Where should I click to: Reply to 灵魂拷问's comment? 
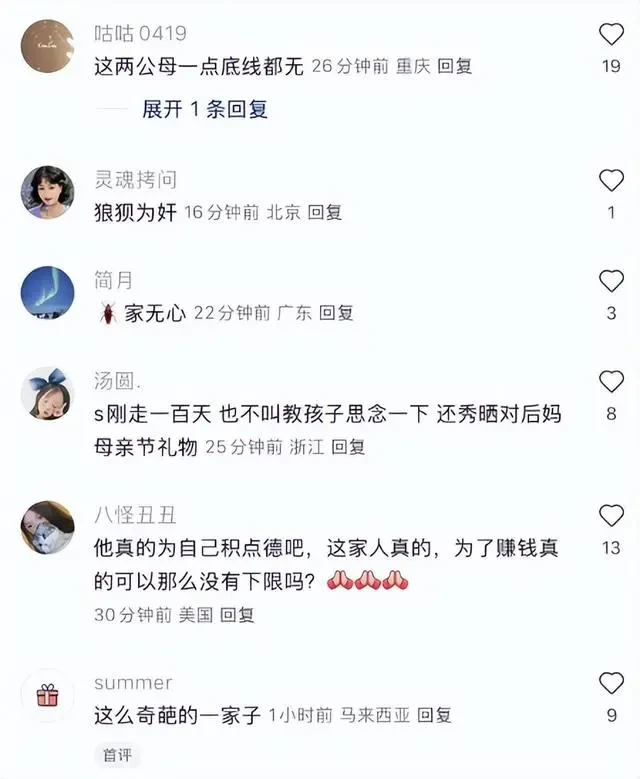(x=325, y=212)
